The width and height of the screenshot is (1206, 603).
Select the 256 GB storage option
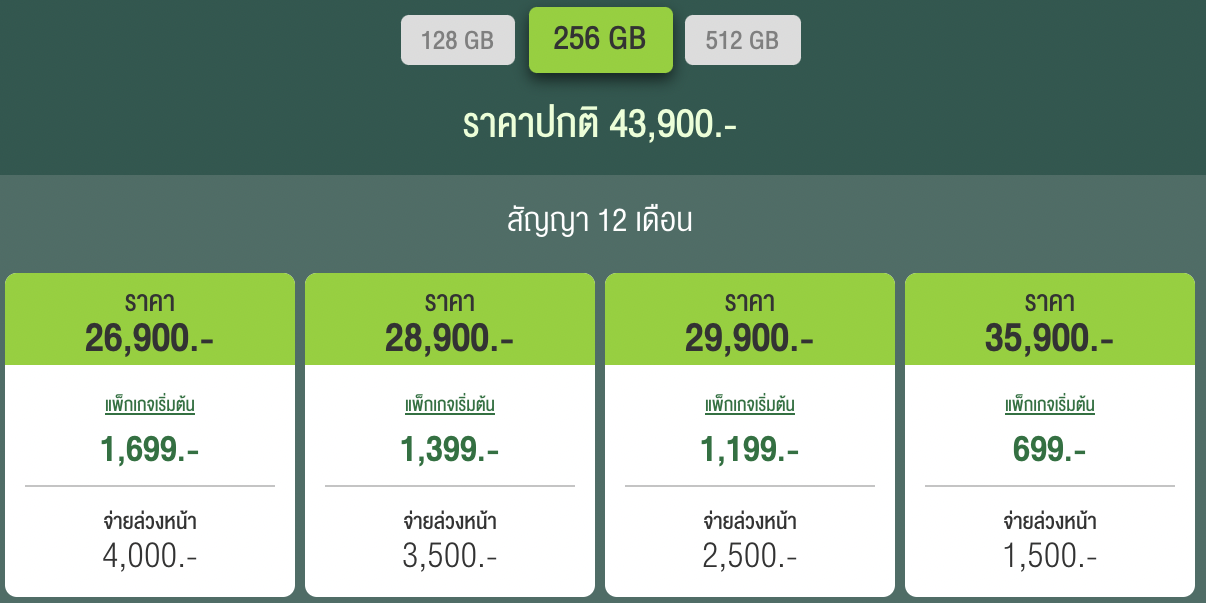[x=600, y=39]
